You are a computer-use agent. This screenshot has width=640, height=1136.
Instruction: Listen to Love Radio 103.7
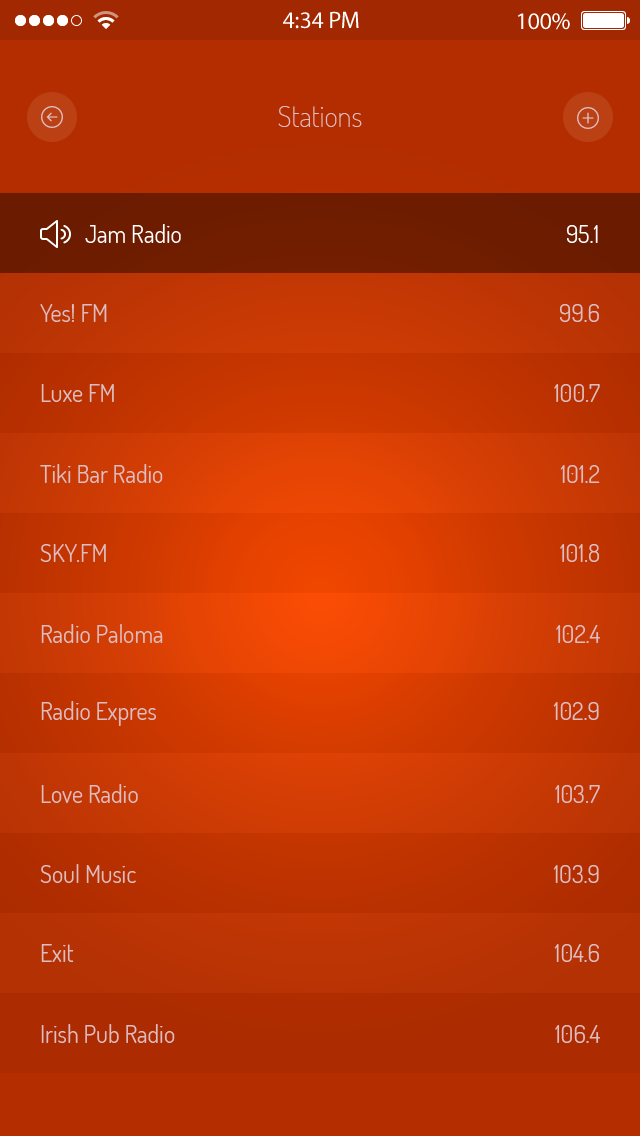(x=320, y=794)
